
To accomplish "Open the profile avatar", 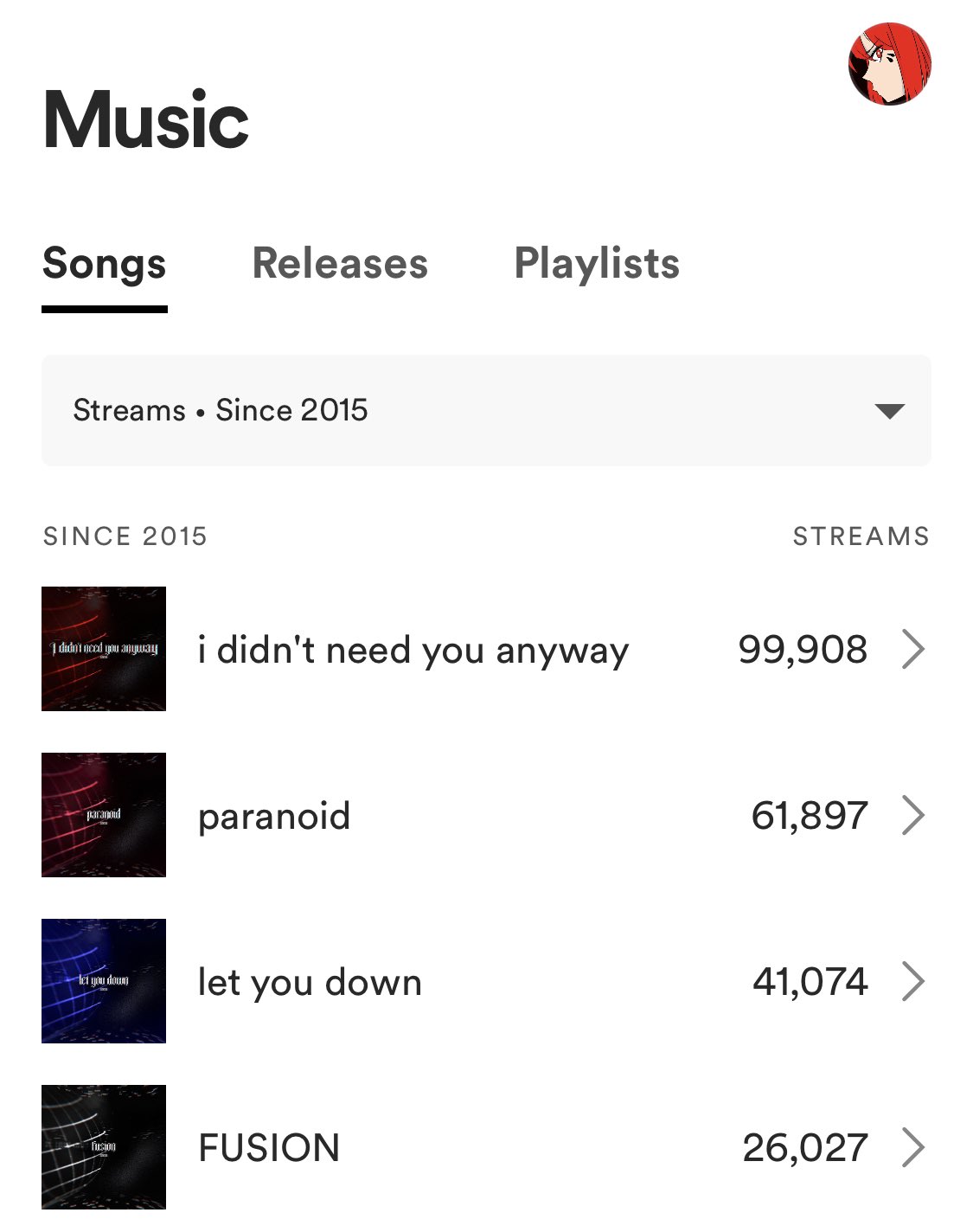I will coord(889,65).
